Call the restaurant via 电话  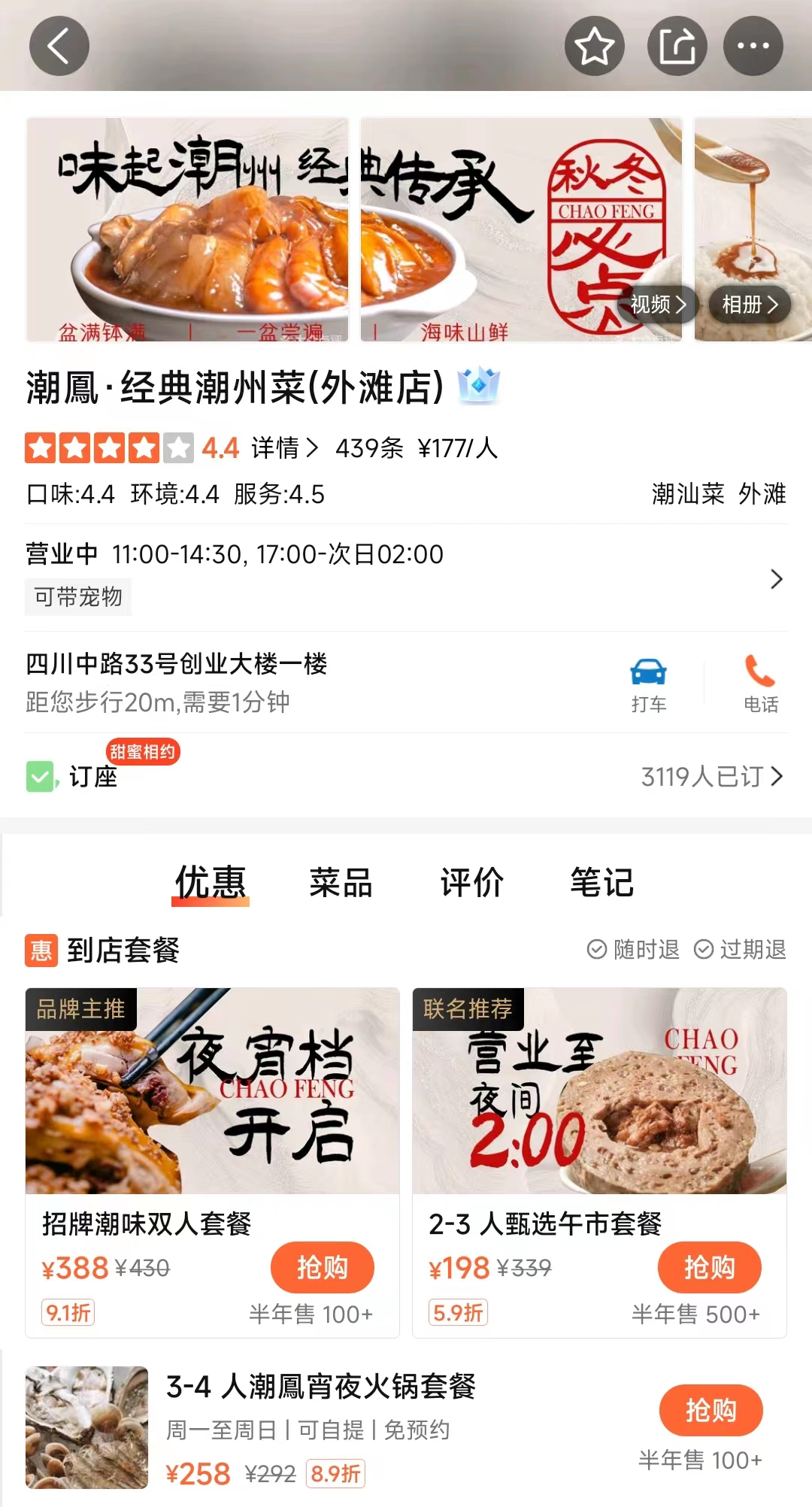pos(760,684)
